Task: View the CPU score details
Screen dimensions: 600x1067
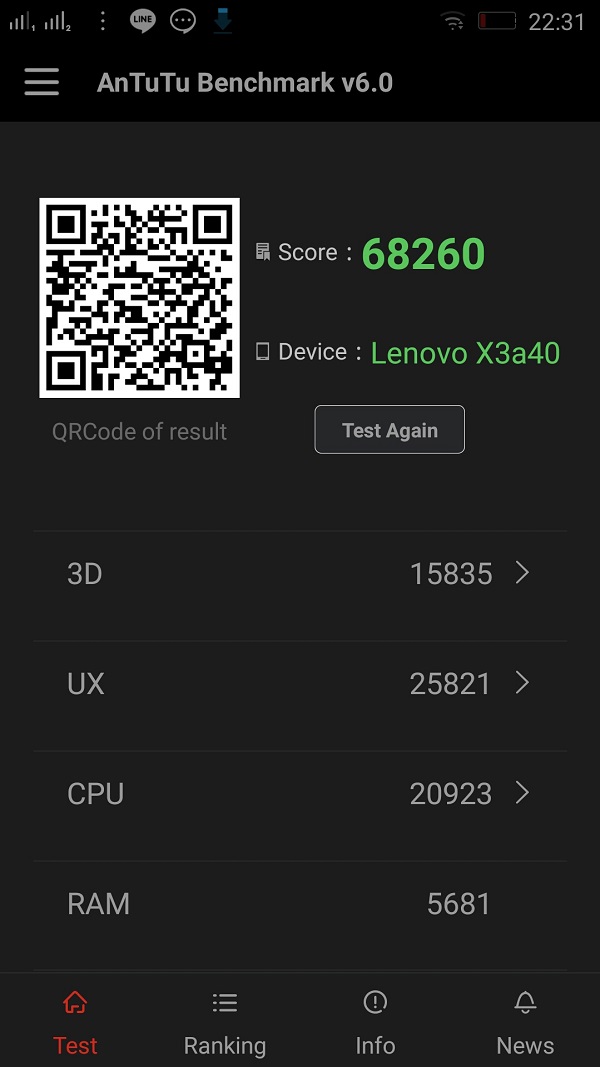Action: (300, 794)
